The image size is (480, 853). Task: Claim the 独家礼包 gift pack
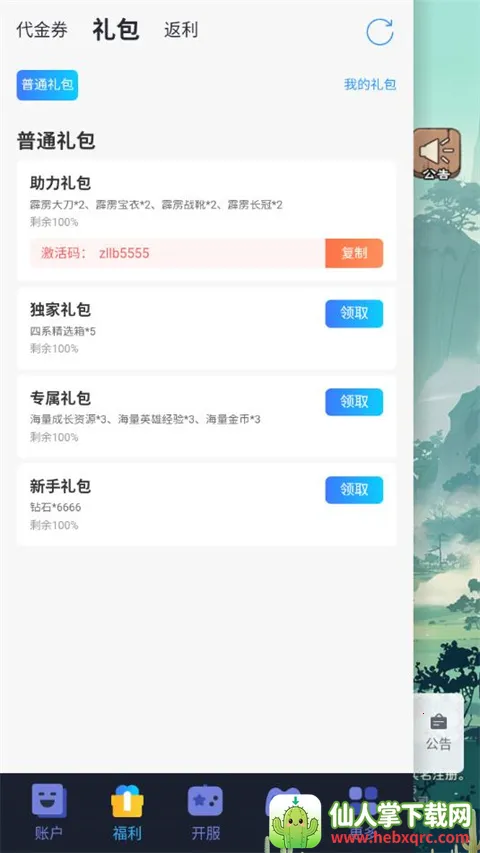(354, 313)
